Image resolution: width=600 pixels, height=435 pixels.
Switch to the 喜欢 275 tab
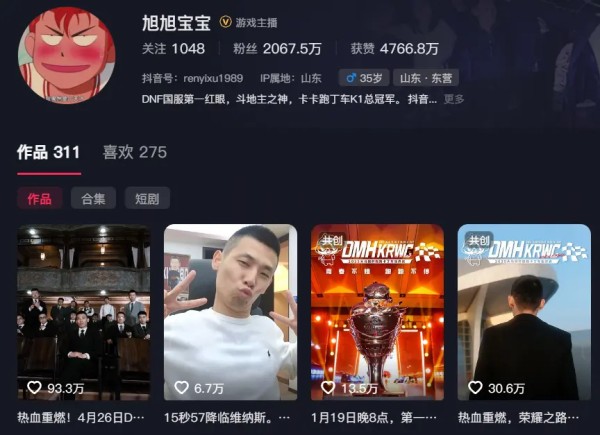click(x=134, y=152)
